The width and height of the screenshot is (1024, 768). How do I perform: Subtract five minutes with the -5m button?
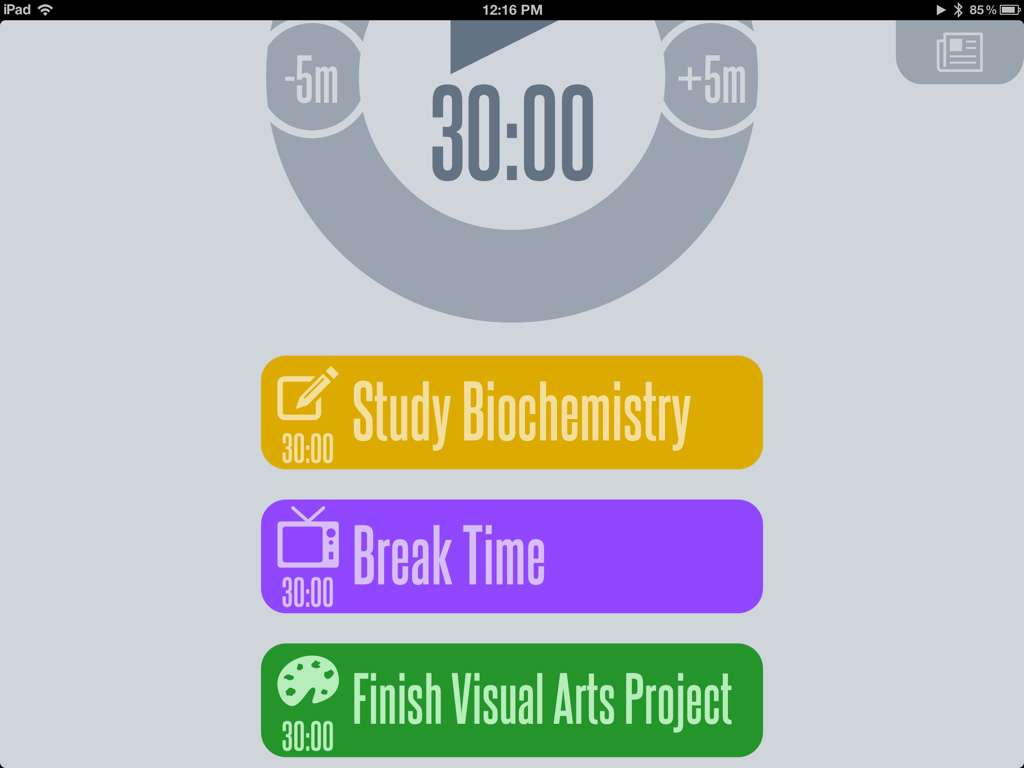[311, 82]
